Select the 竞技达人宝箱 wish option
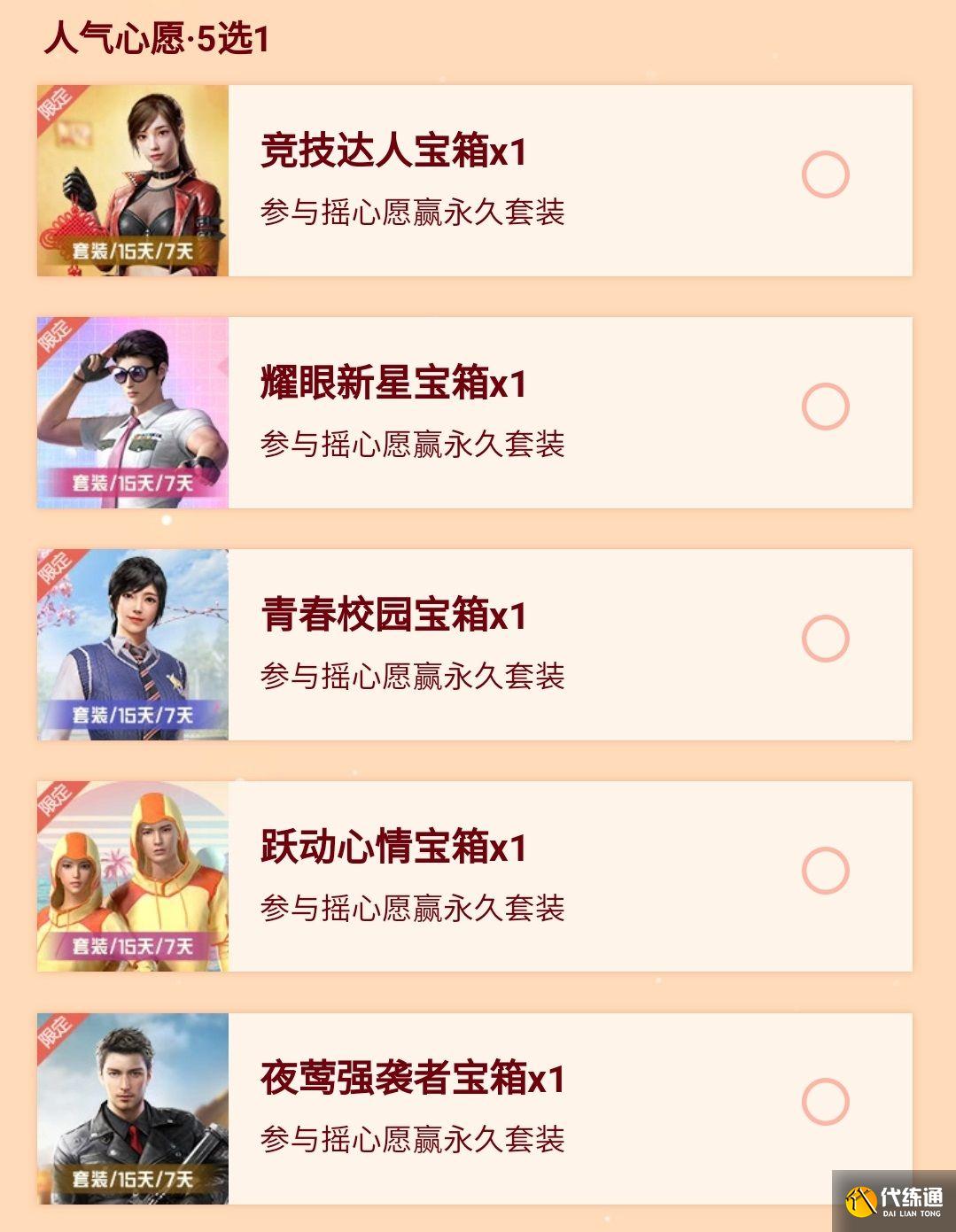Screen dimensions: 956x1232 pyautogui.click(x=825, y=174)
